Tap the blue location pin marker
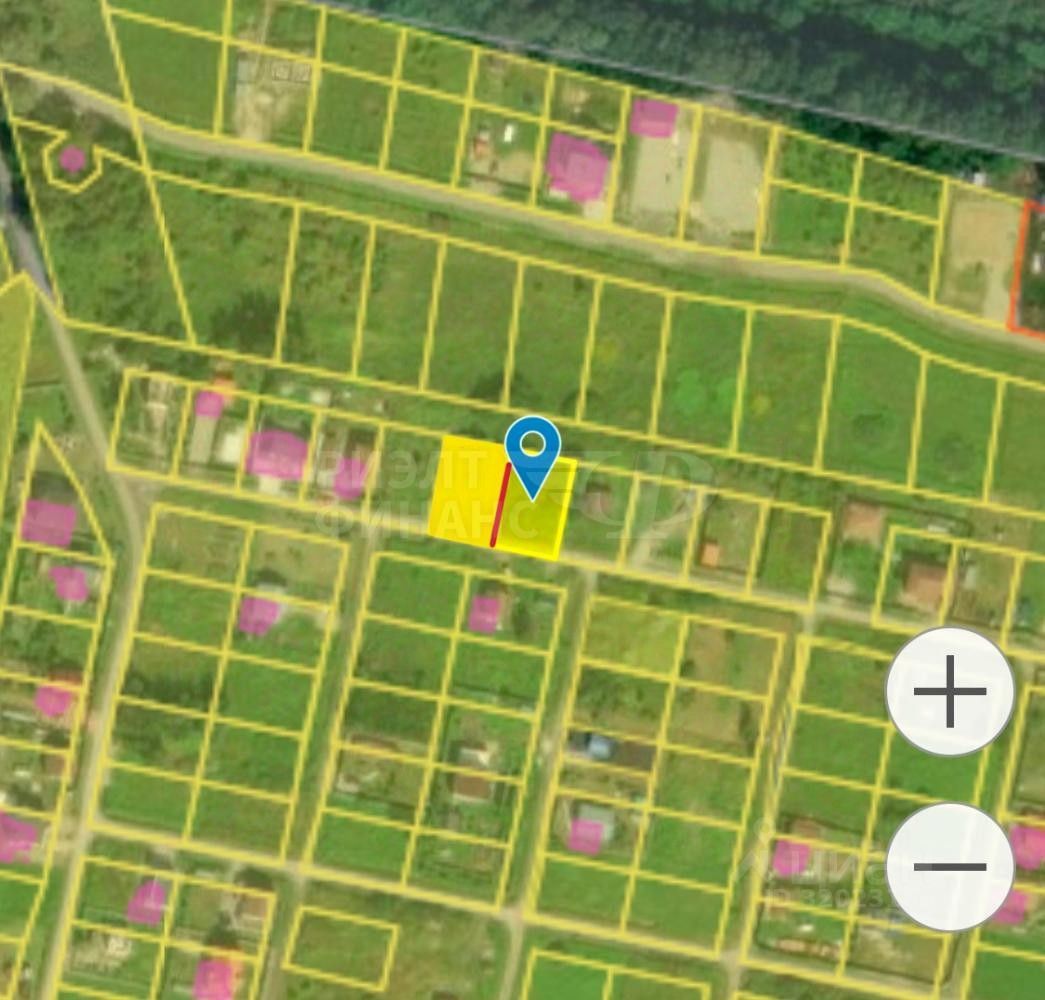 (x=532, y=448)
